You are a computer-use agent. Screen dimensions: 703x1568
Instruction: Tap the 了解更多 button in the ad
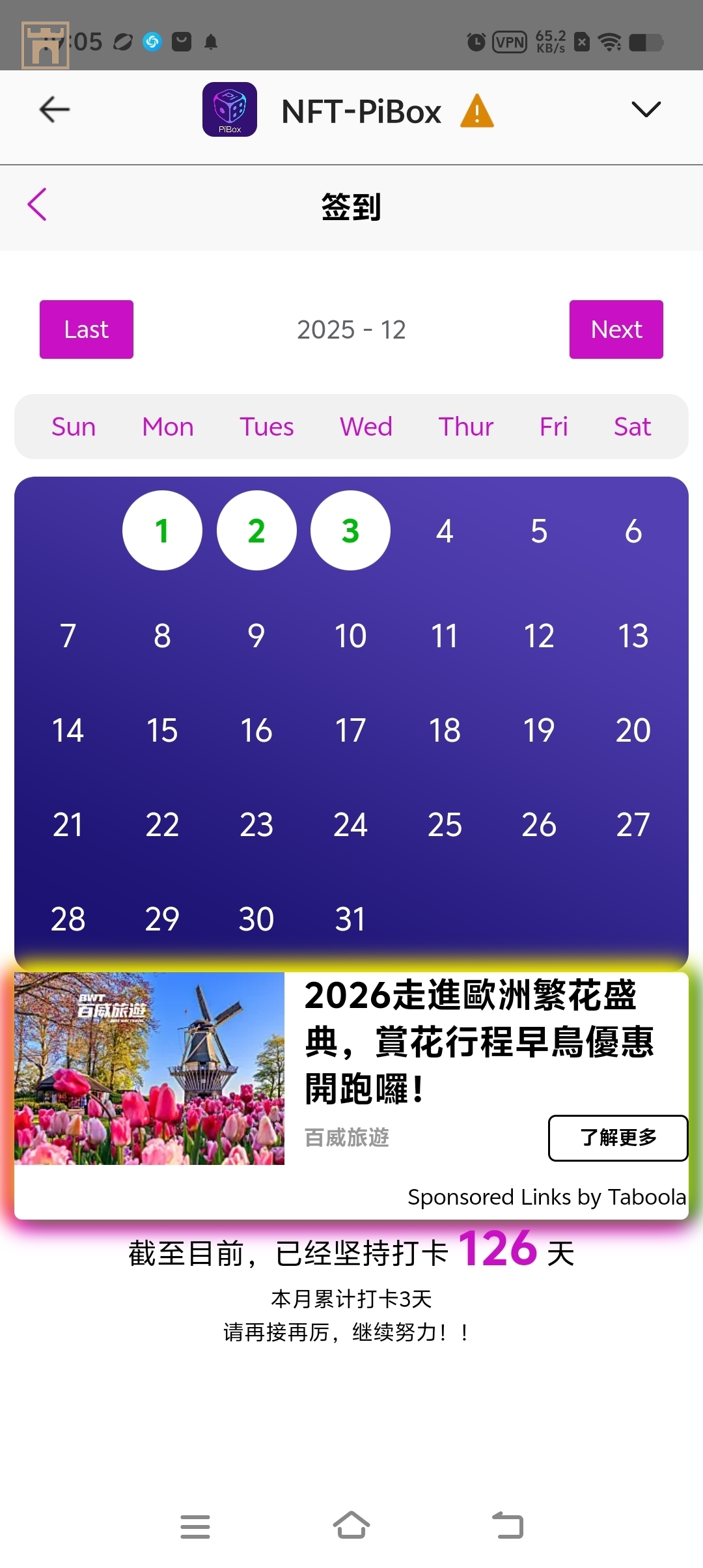618,1138
